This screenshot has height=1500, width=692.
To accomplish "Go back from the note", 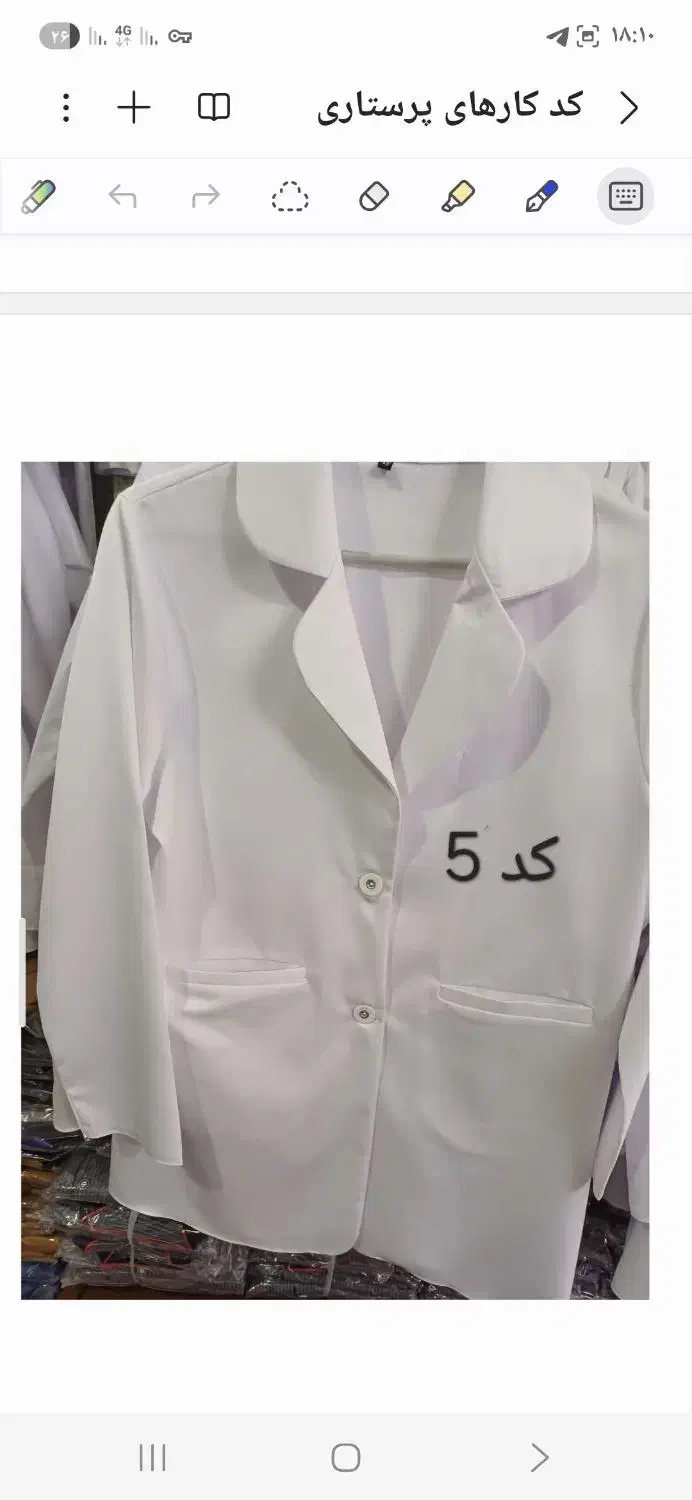I will pyautogui.click(x=628, y=108).
